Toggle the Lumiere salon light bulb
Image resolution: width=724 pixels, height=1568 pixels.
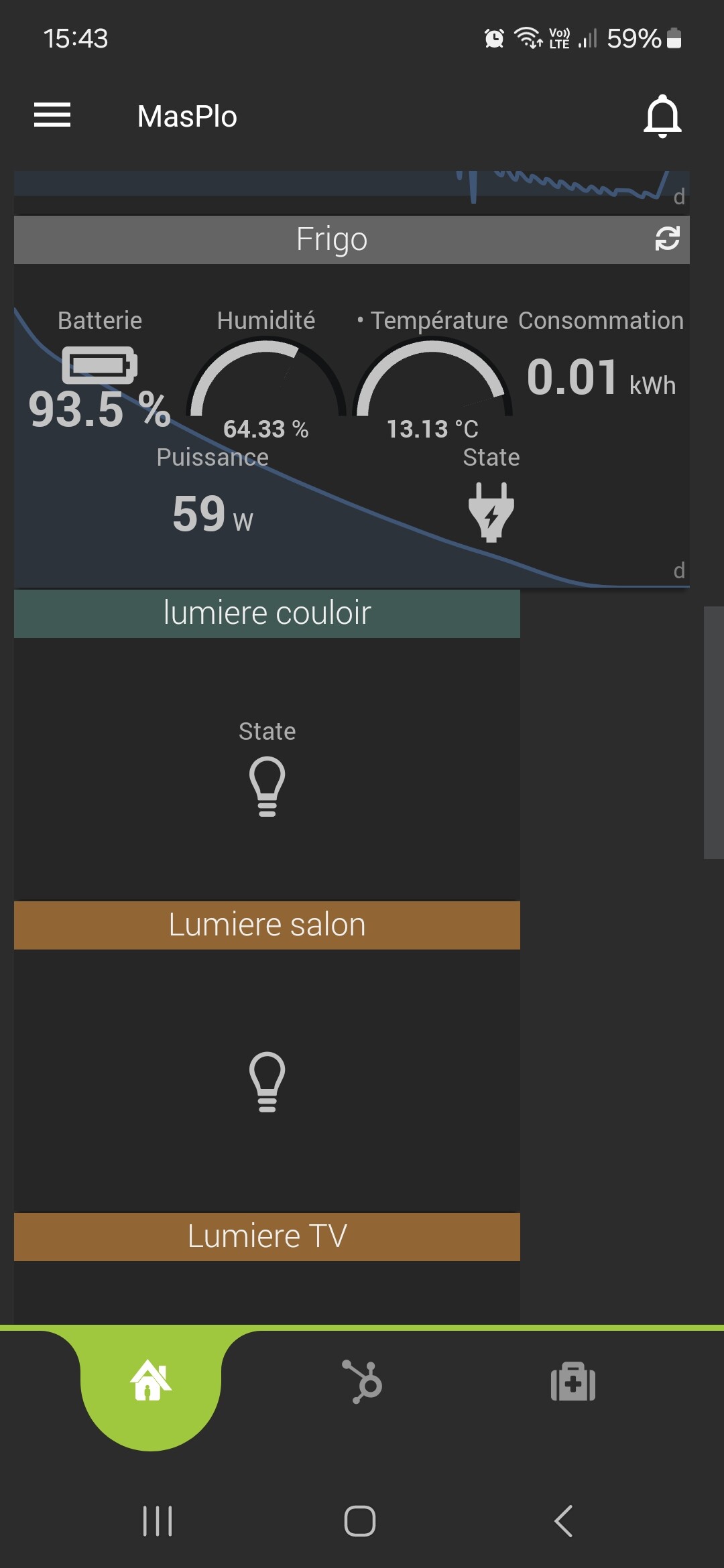(267, 1082)
